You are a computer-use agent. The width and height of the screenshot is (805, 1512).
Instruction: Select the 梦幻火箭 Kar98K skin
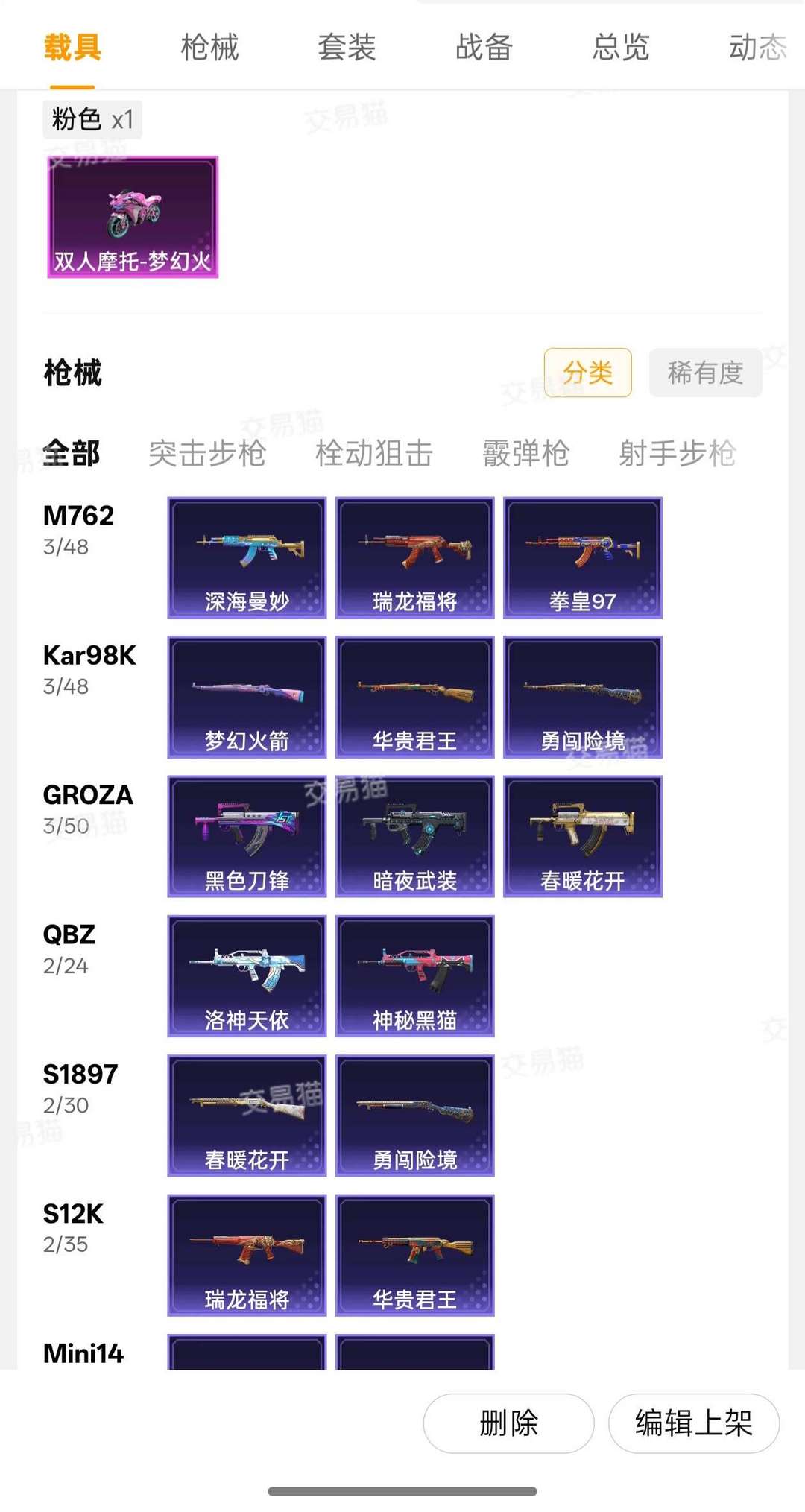coord(246,697)
